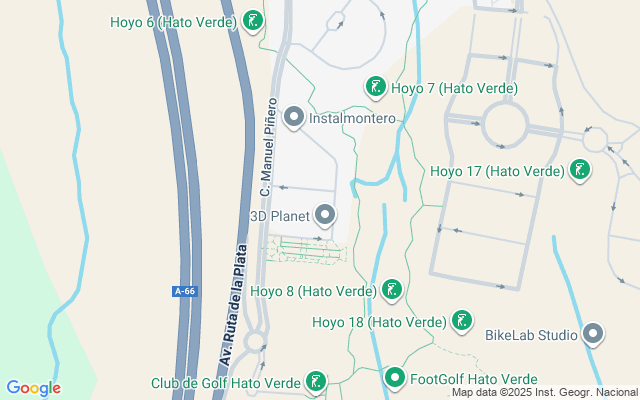Select the Hoyo 7 (Hato Verde) pin
The image size is (640, 400).
(376, 87)
